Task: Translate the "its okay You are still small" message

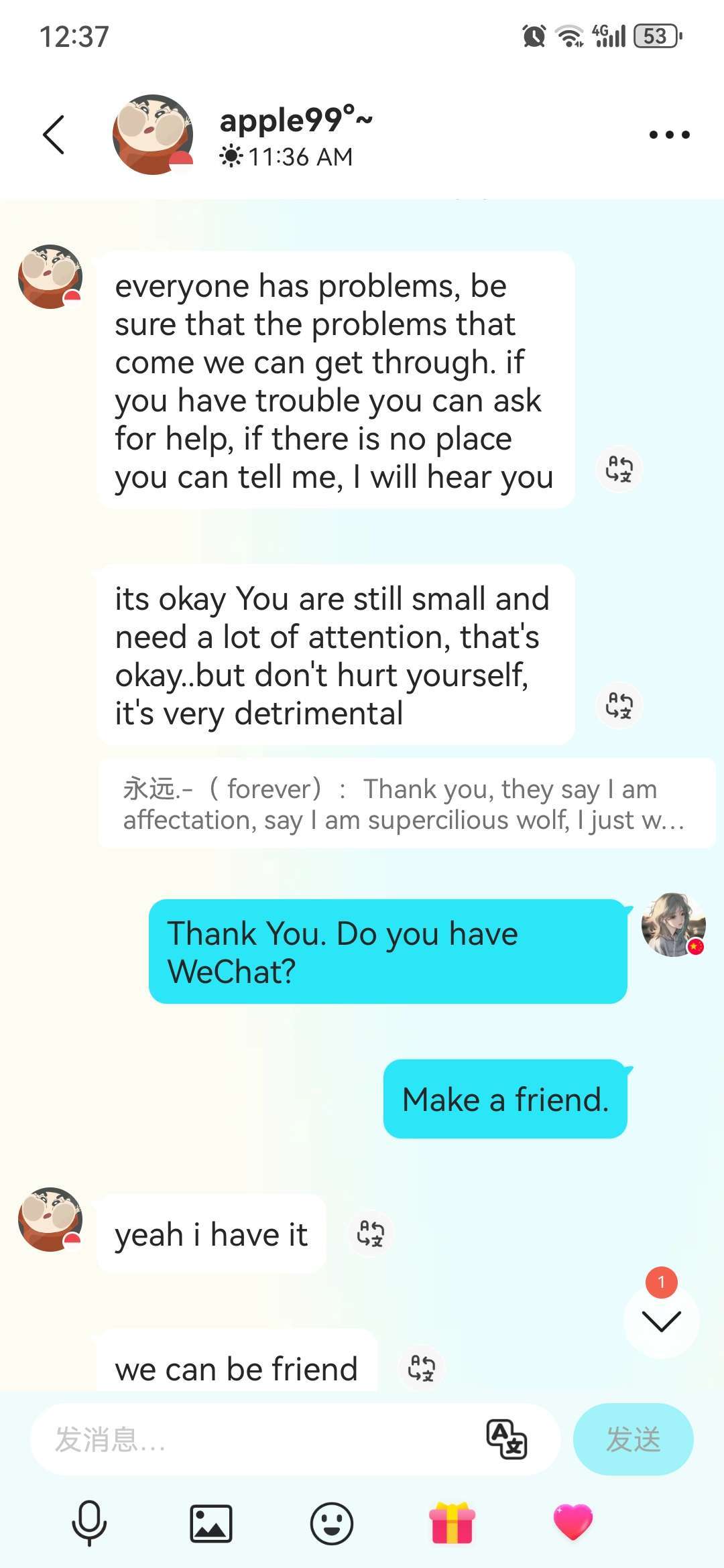Action: point(619,706)
